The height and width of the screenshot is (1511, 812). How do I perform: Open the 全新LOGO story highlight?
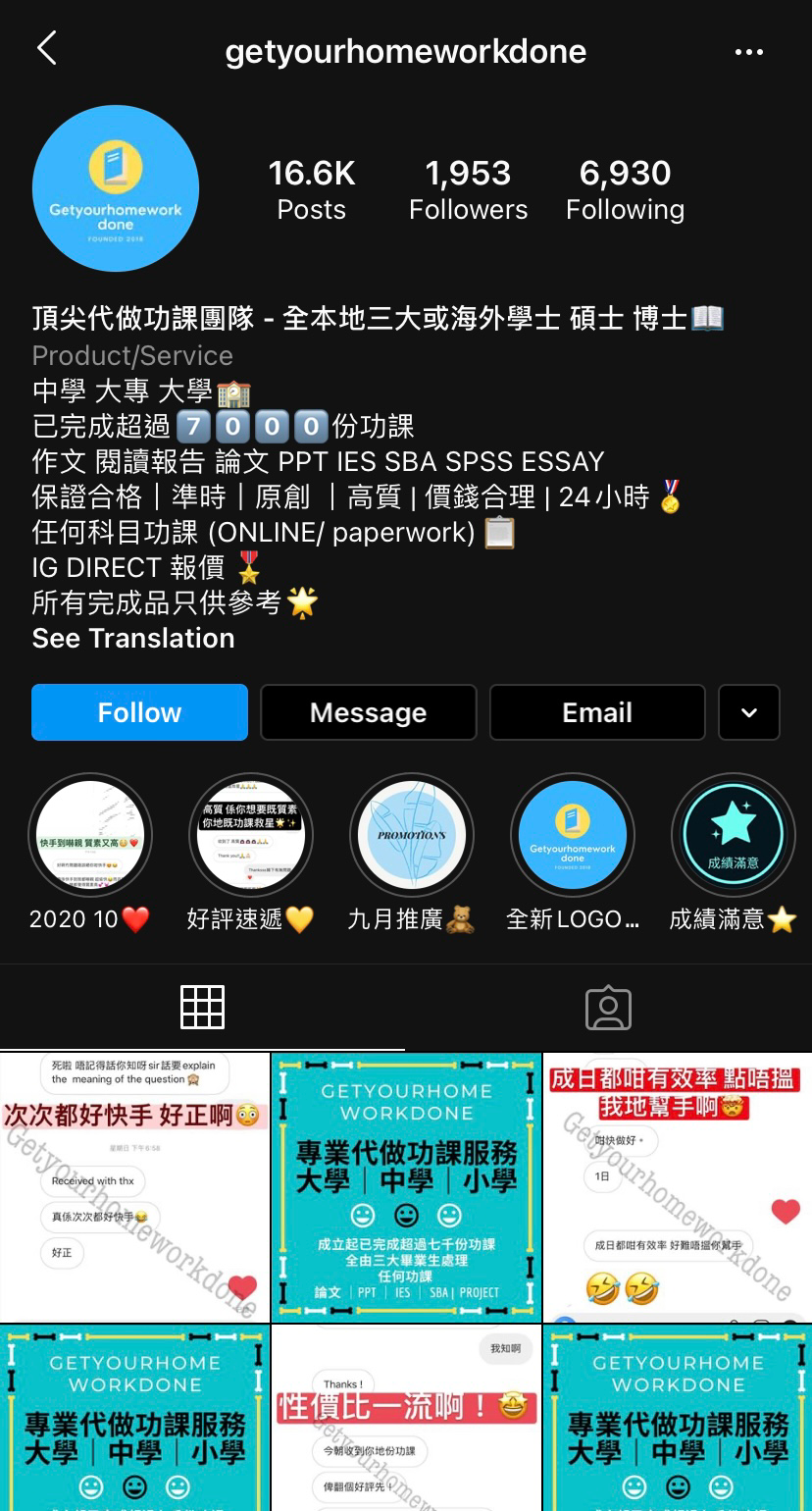coord(573,837)
